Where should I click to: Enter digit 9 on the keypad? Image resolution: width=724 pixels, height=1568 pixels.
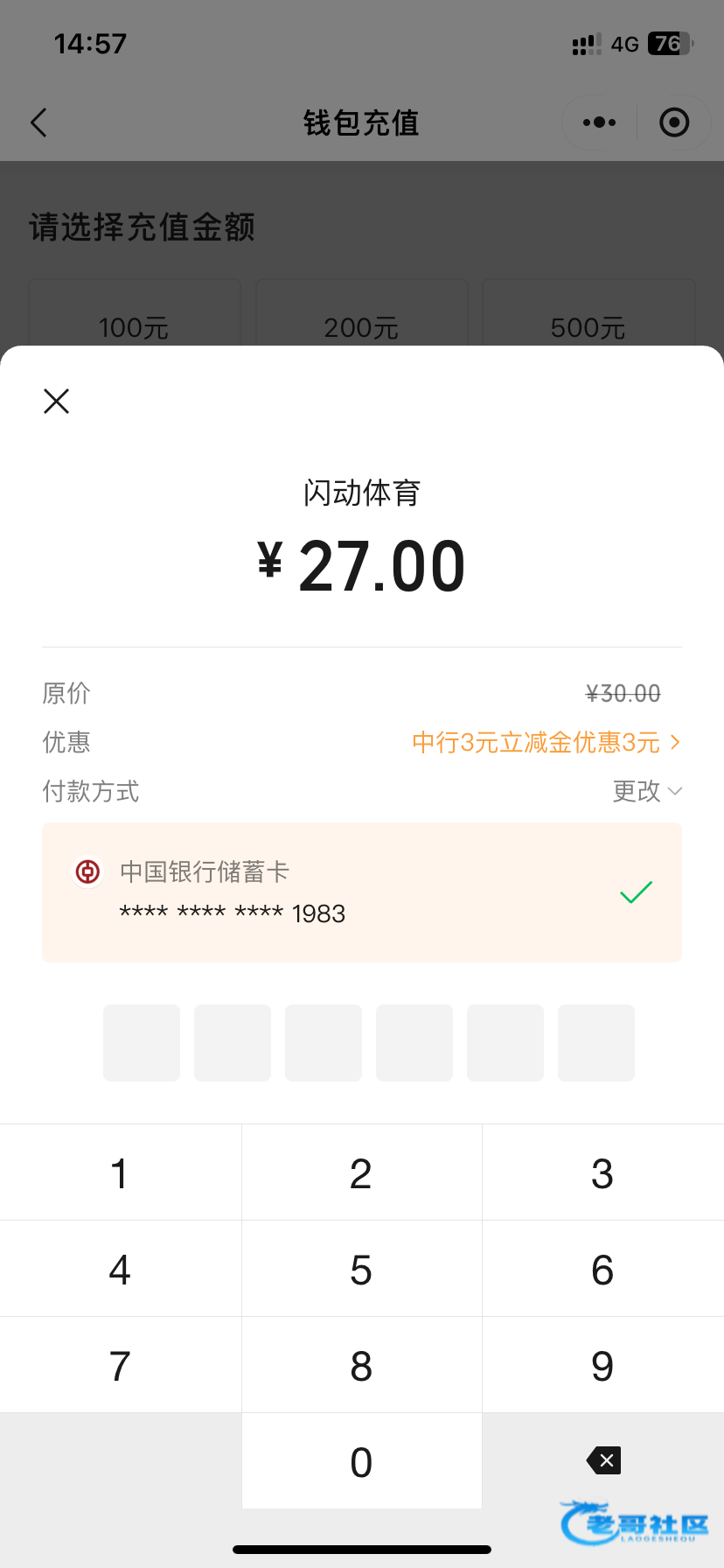tap(603, 1365)
